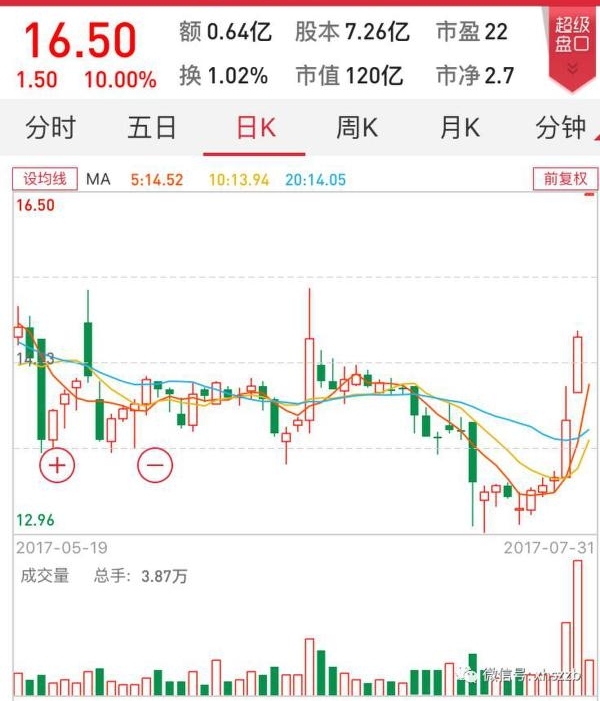Change the 前复权 adjustment option
Viewport: 600px width, 701px height.
[x=564, y=179]
